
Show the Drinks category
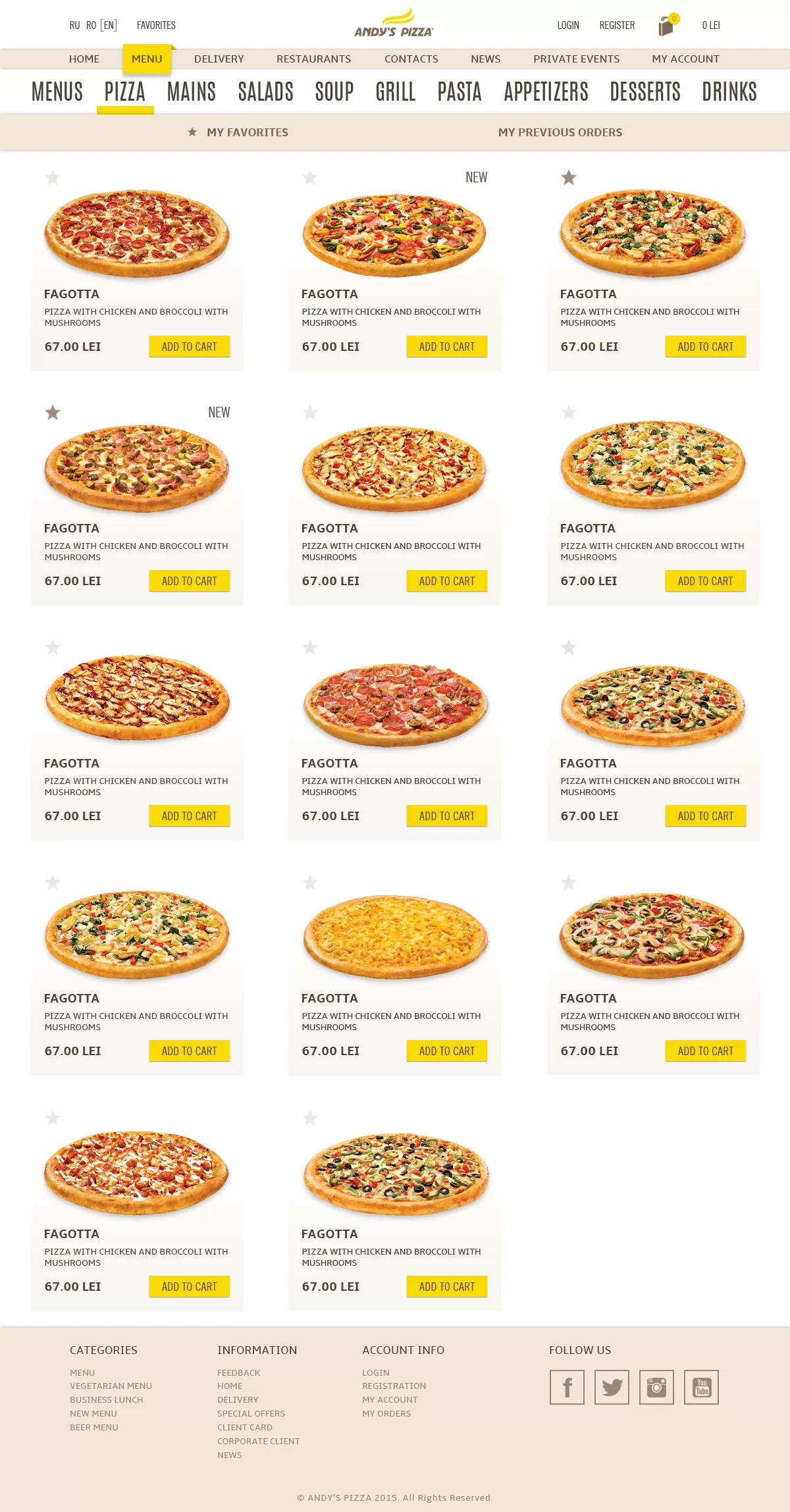[x=729, y=91]
